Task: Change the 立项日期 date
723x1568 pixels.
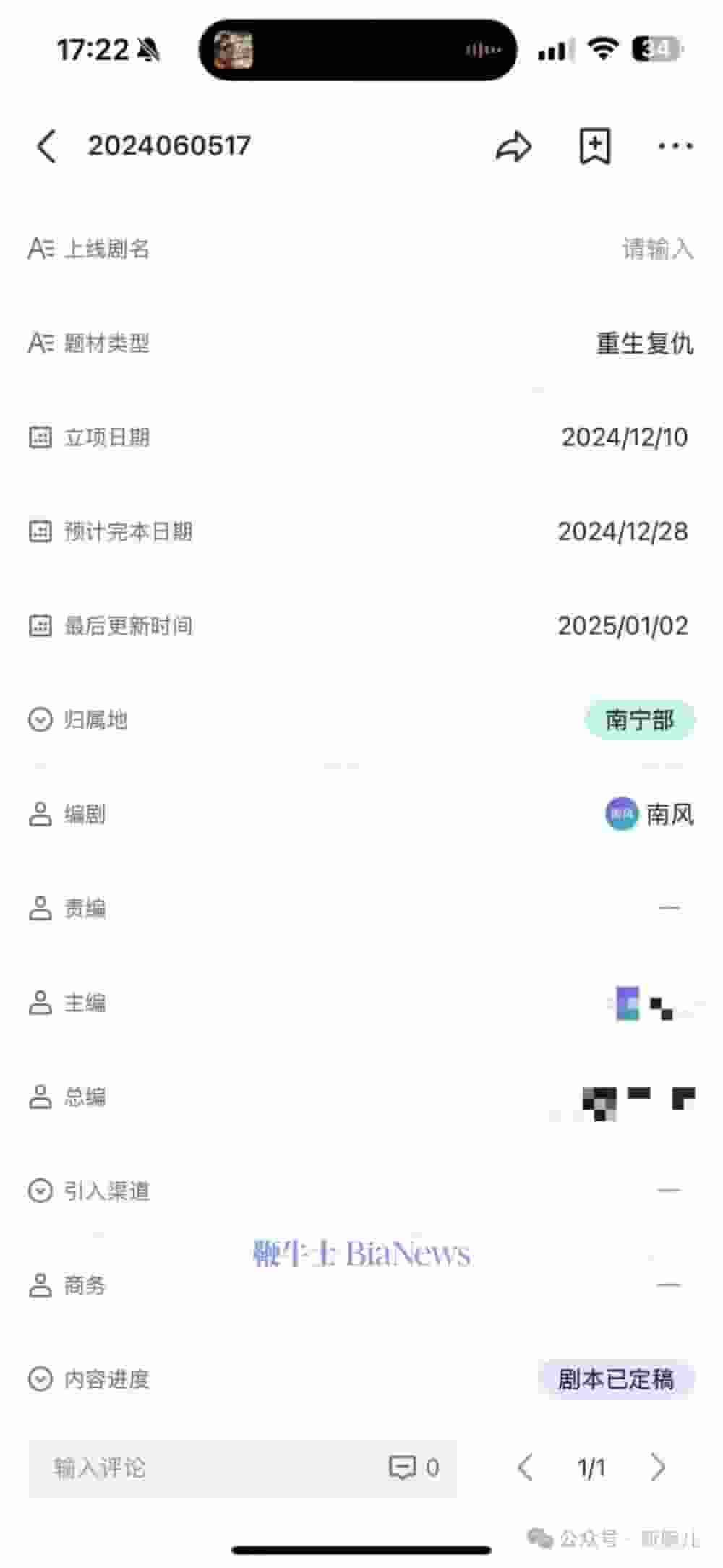Action: pos(624,437)
